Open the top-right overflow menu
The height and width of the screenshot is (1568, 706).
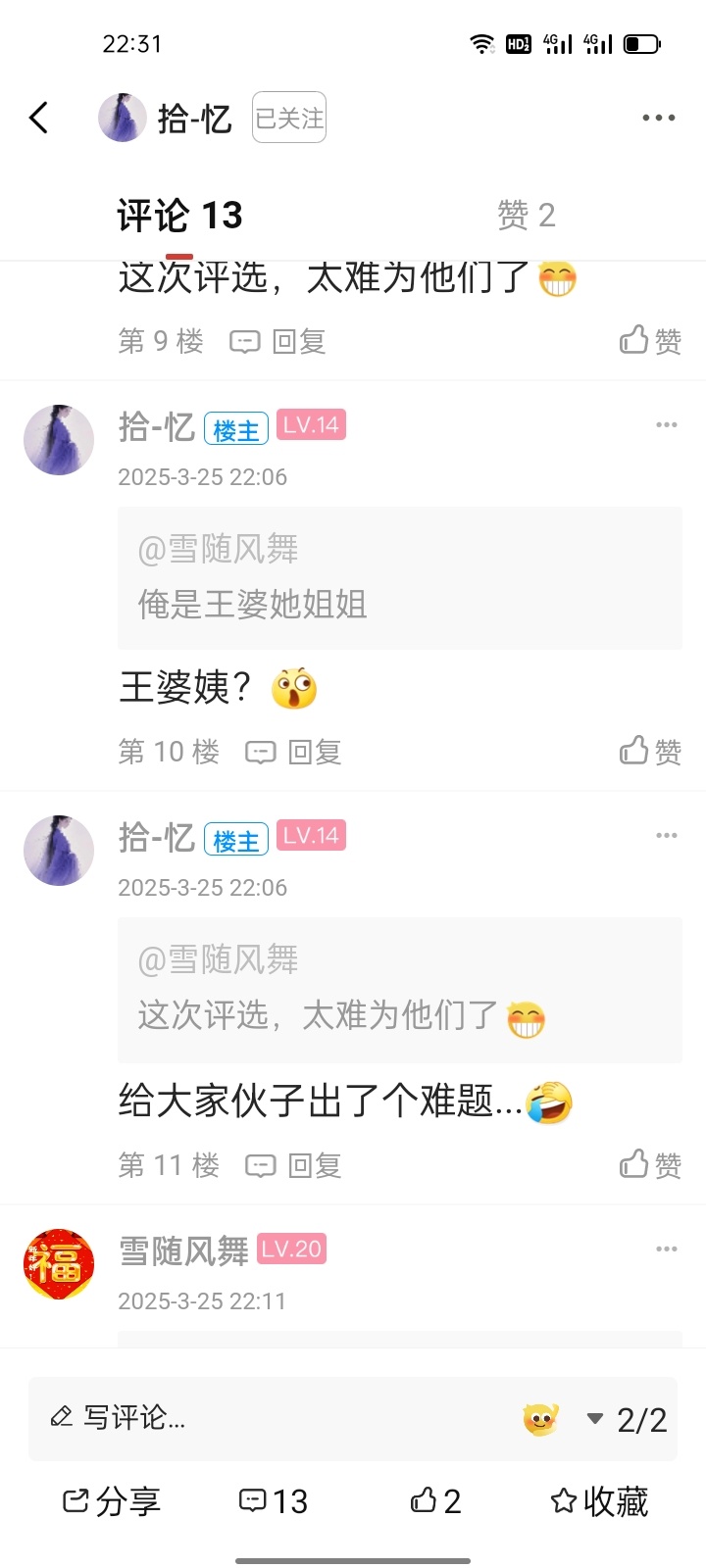click(658, 118)
